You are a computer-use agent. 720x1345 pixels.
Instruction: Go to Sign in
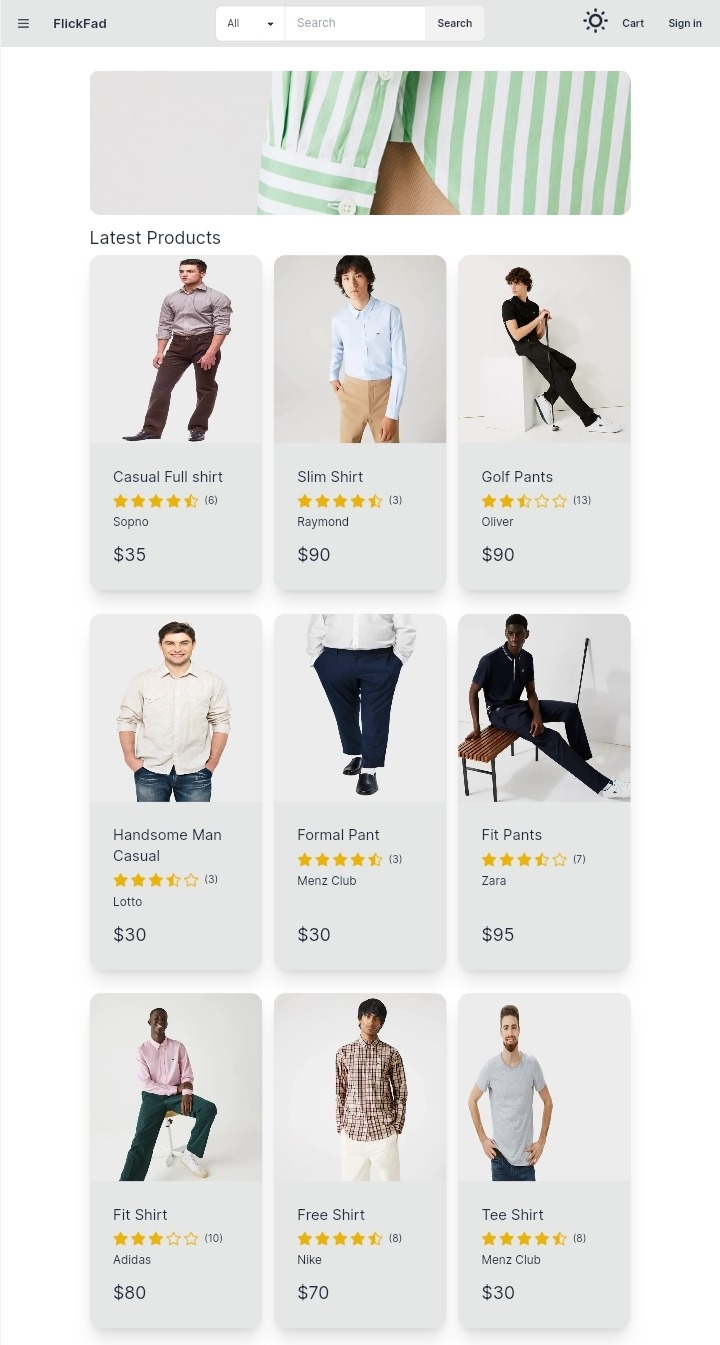(x=685, y=23)
